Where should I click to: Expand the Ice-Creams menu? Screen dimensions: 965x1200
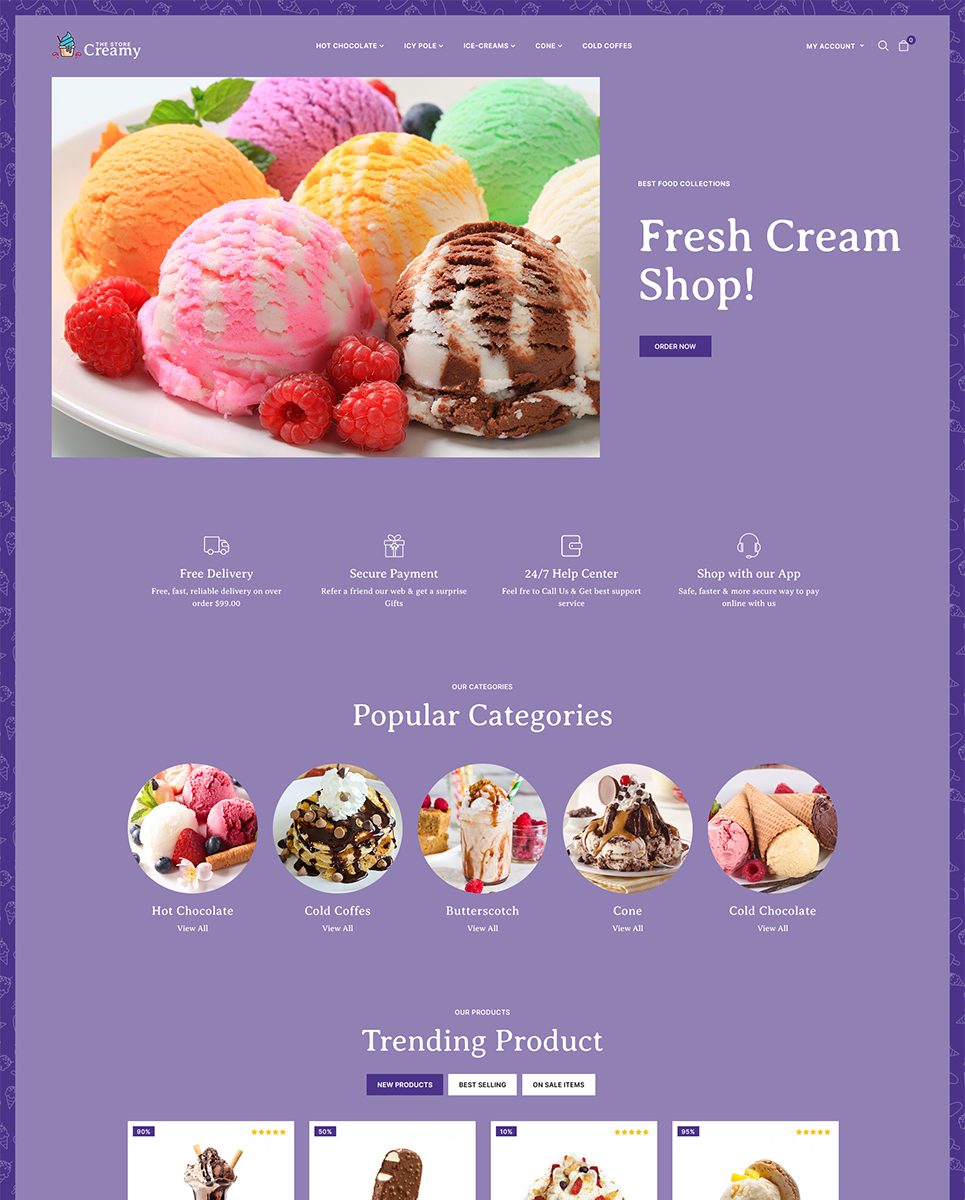click(489, 46)
